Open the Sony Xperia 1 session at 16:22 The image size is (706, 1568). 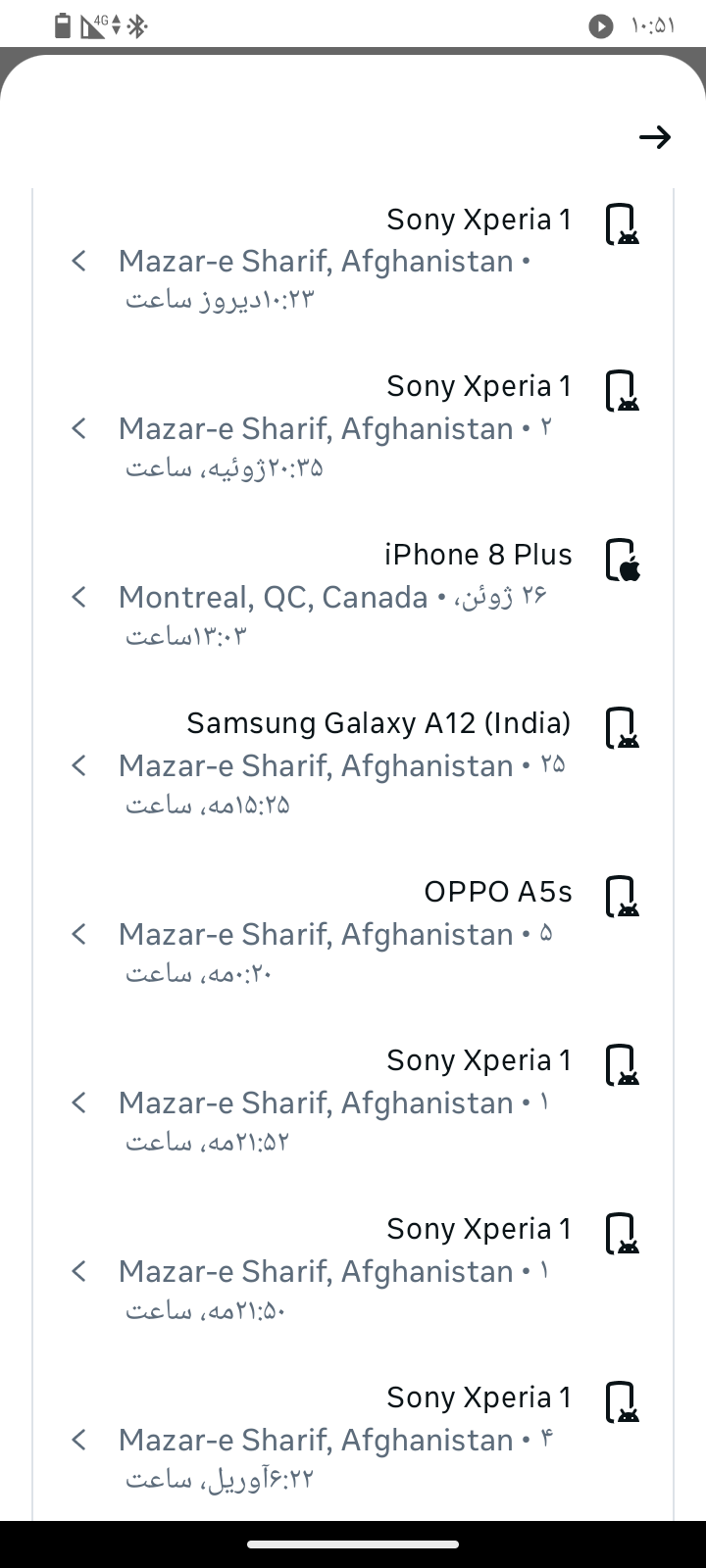click(x=353, y=1438)
